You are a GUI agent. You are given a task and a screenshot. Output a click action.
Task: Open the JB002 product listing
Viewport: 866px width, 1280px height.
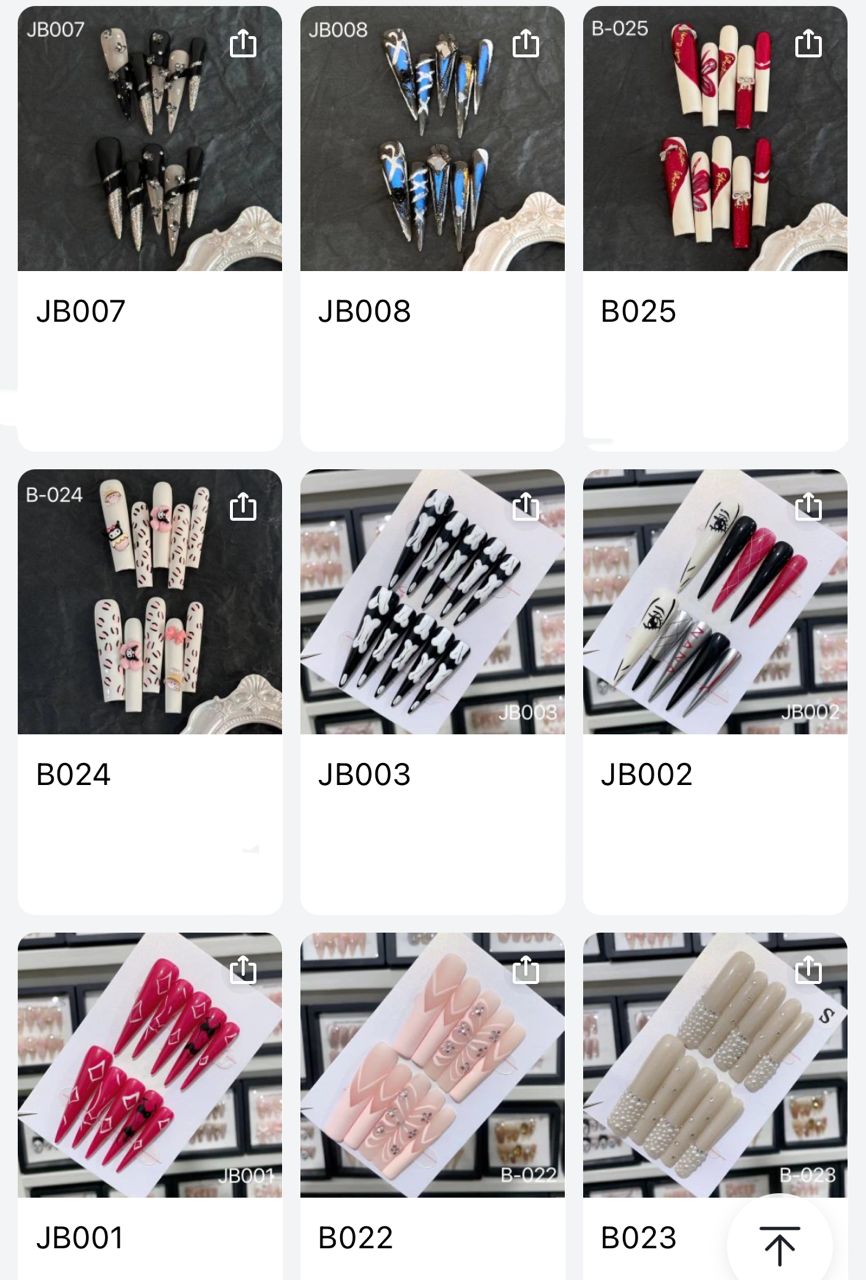tap(715, 602)
